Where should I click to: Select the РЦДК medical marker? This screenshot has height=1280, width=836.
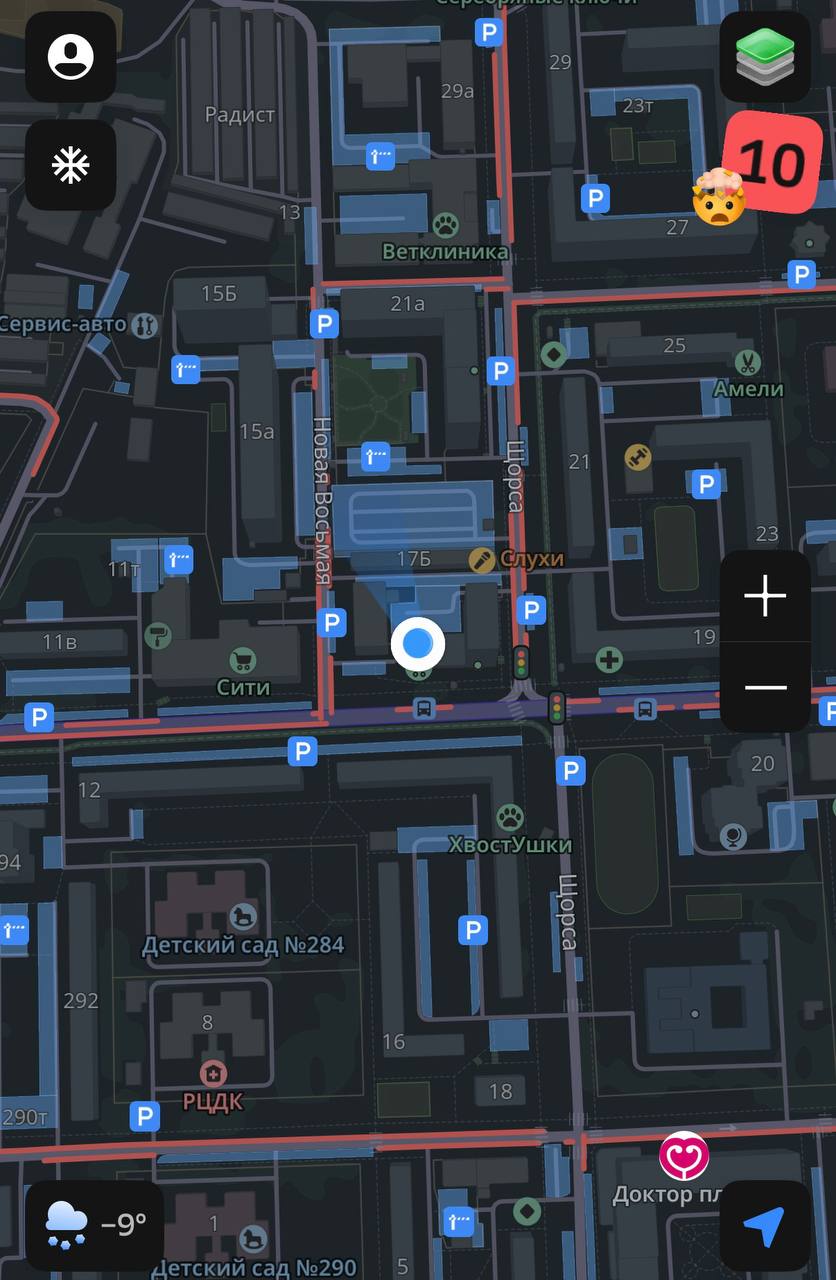coord(212,1075)
